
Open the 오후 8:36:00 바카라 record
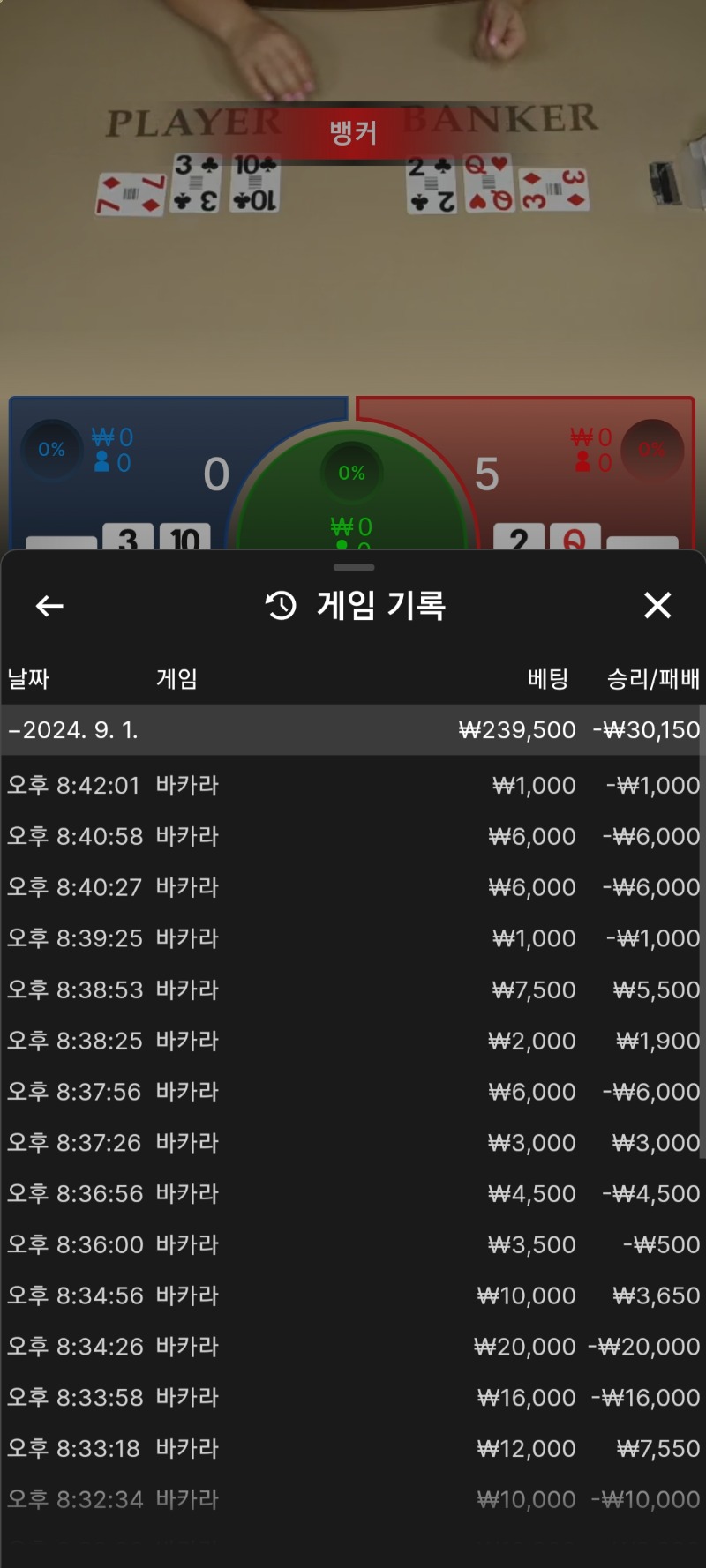point(353,1244)
